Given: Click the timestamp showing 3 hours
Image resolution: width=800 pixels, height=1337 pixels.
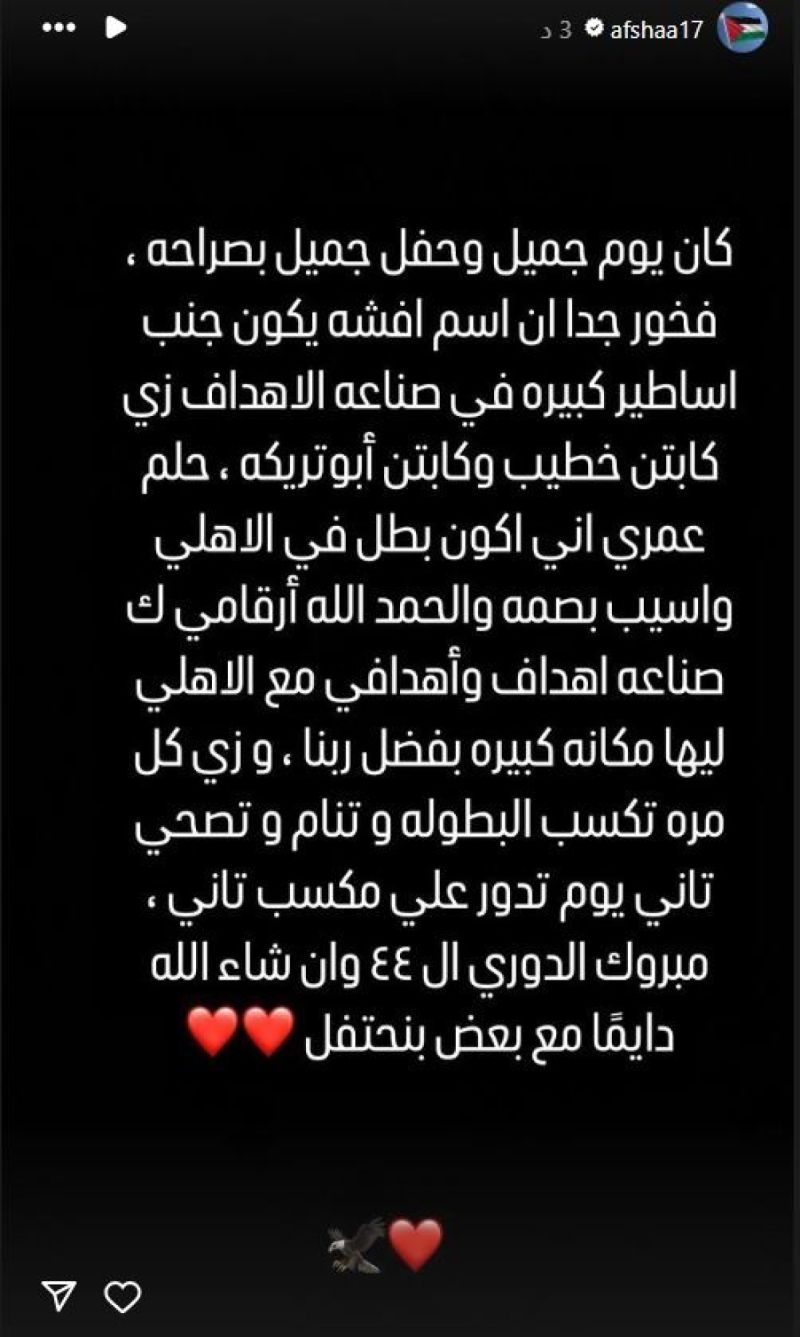Looking at the screenshot, I should pyautogui.click(x=552, y=30).
